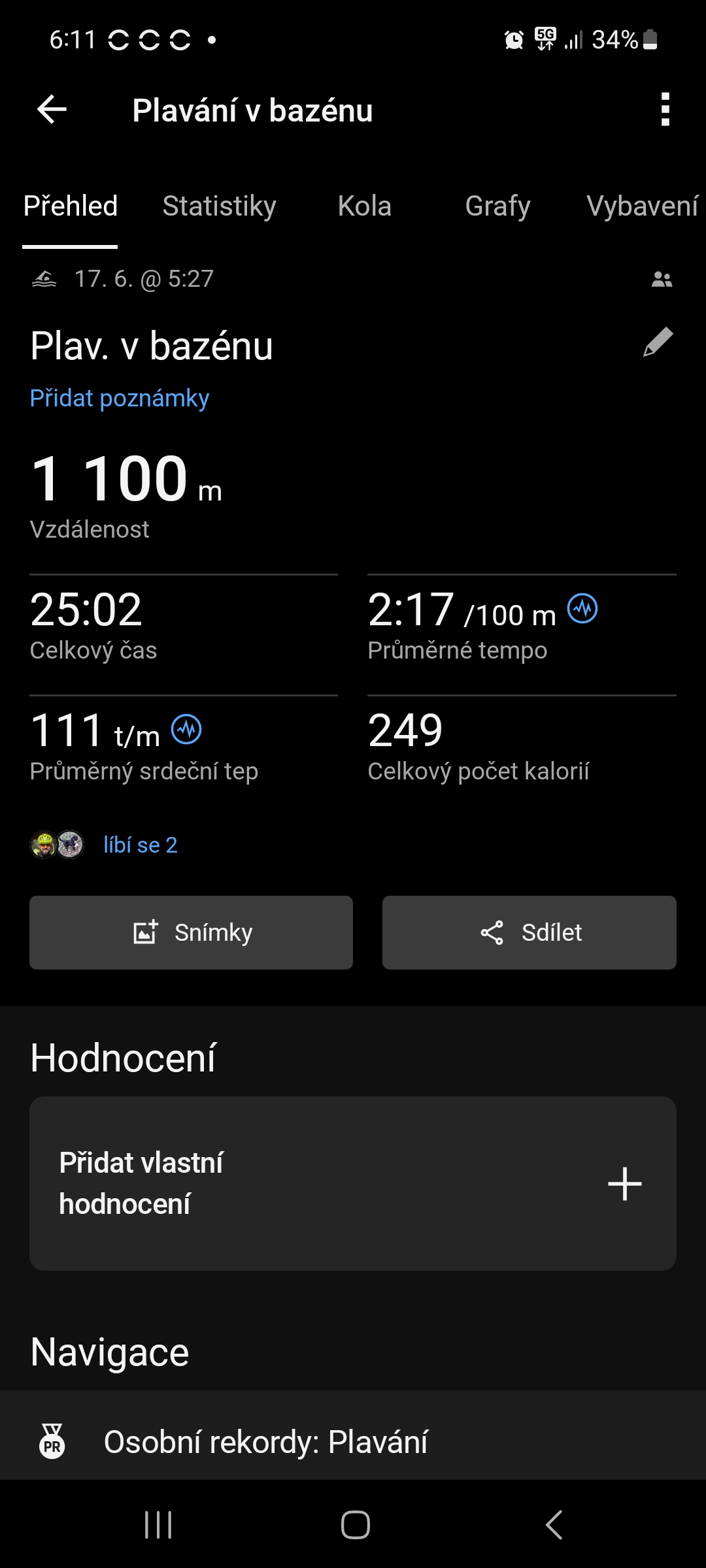The image size is (706, 1568).
Task: Open Snímky to add photos
Action: tap(191, 932)
